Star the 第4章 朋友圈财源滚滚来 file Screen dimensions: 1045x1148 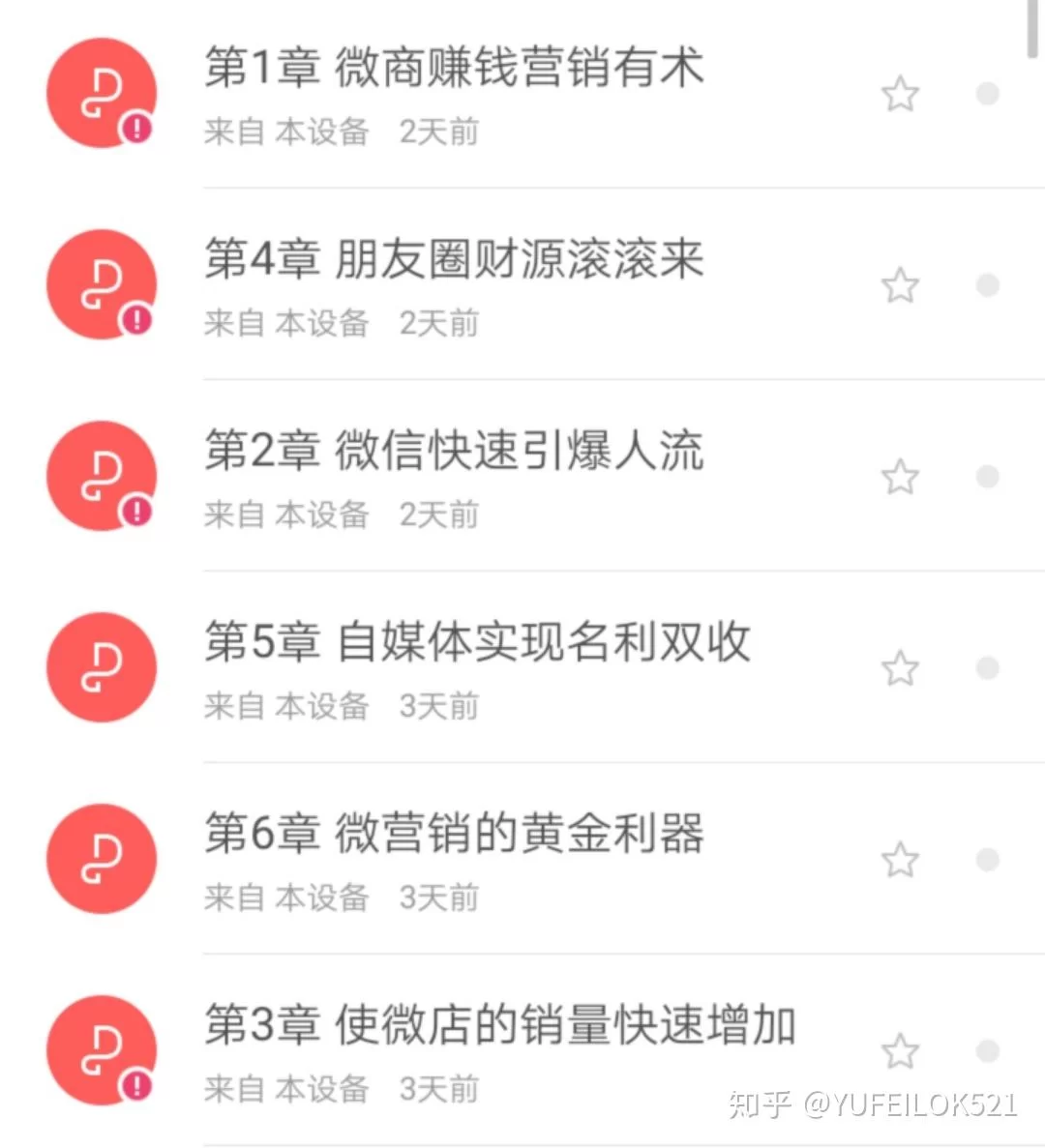[900, 286]
